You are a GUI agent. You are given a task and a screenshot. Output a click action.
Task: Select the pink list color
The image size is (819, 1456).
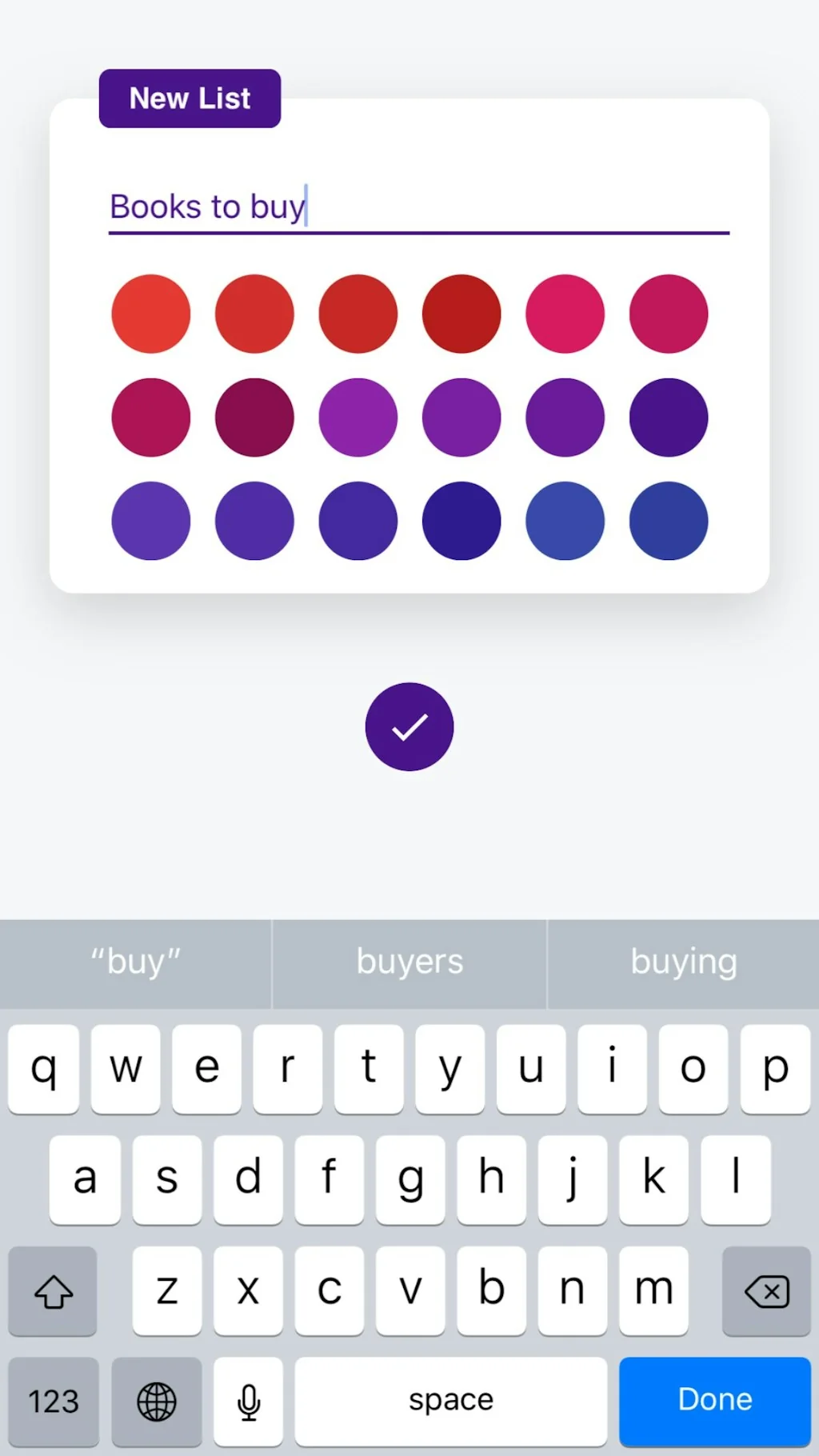565,314
